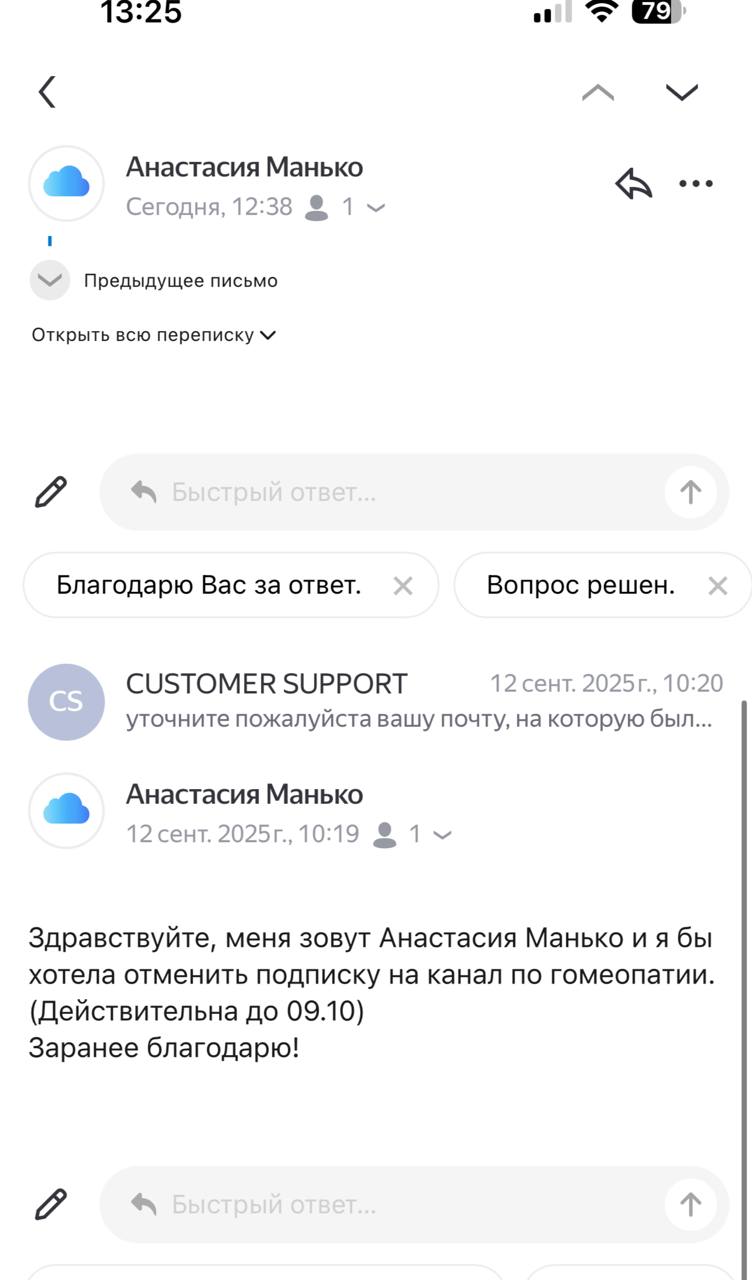The height and width of the screenshot is (1280, 752).
Task: Select the suggestion Благодарю Вас за ответ.
Action: (208, 585)
